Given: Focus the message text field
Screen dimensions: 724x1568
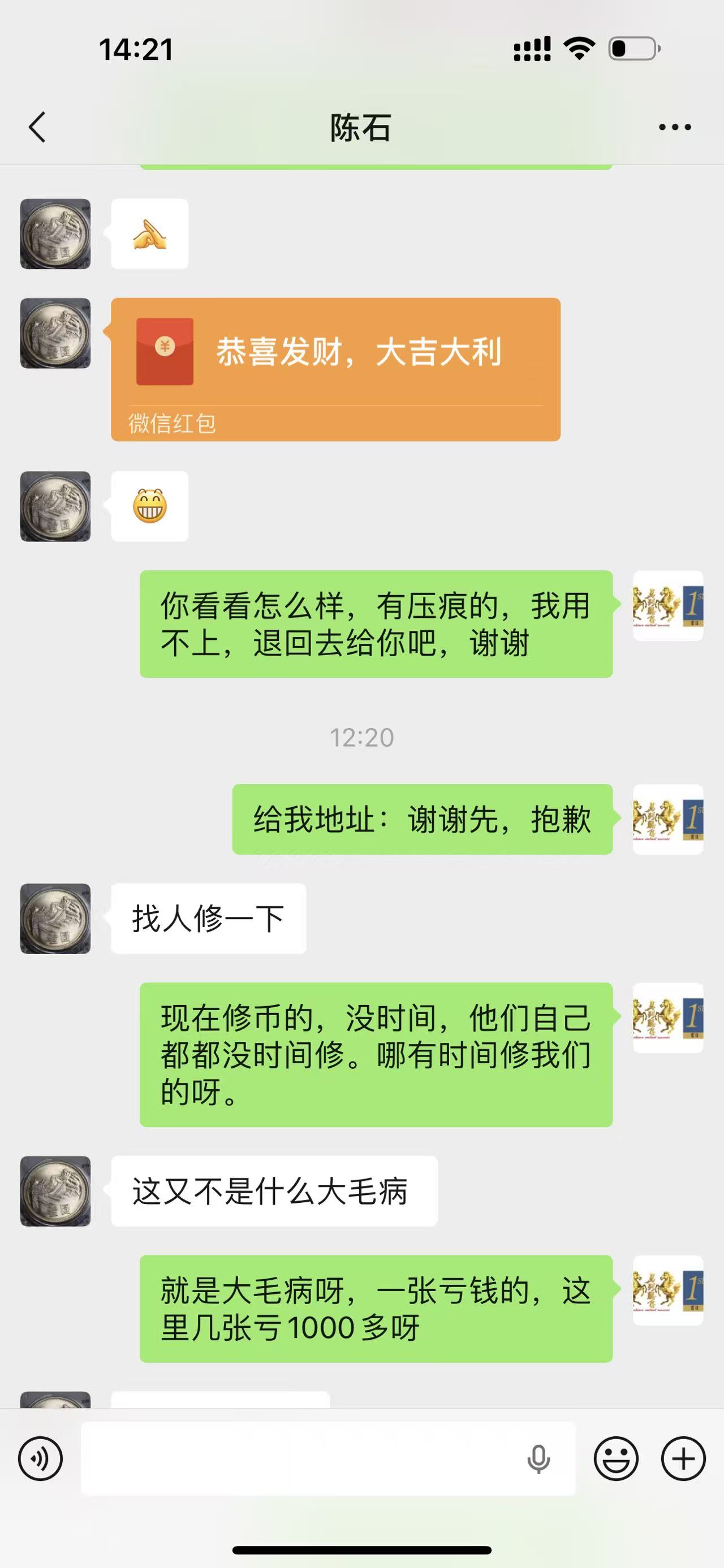Looking at the screenshot, I should [299, 1458].
